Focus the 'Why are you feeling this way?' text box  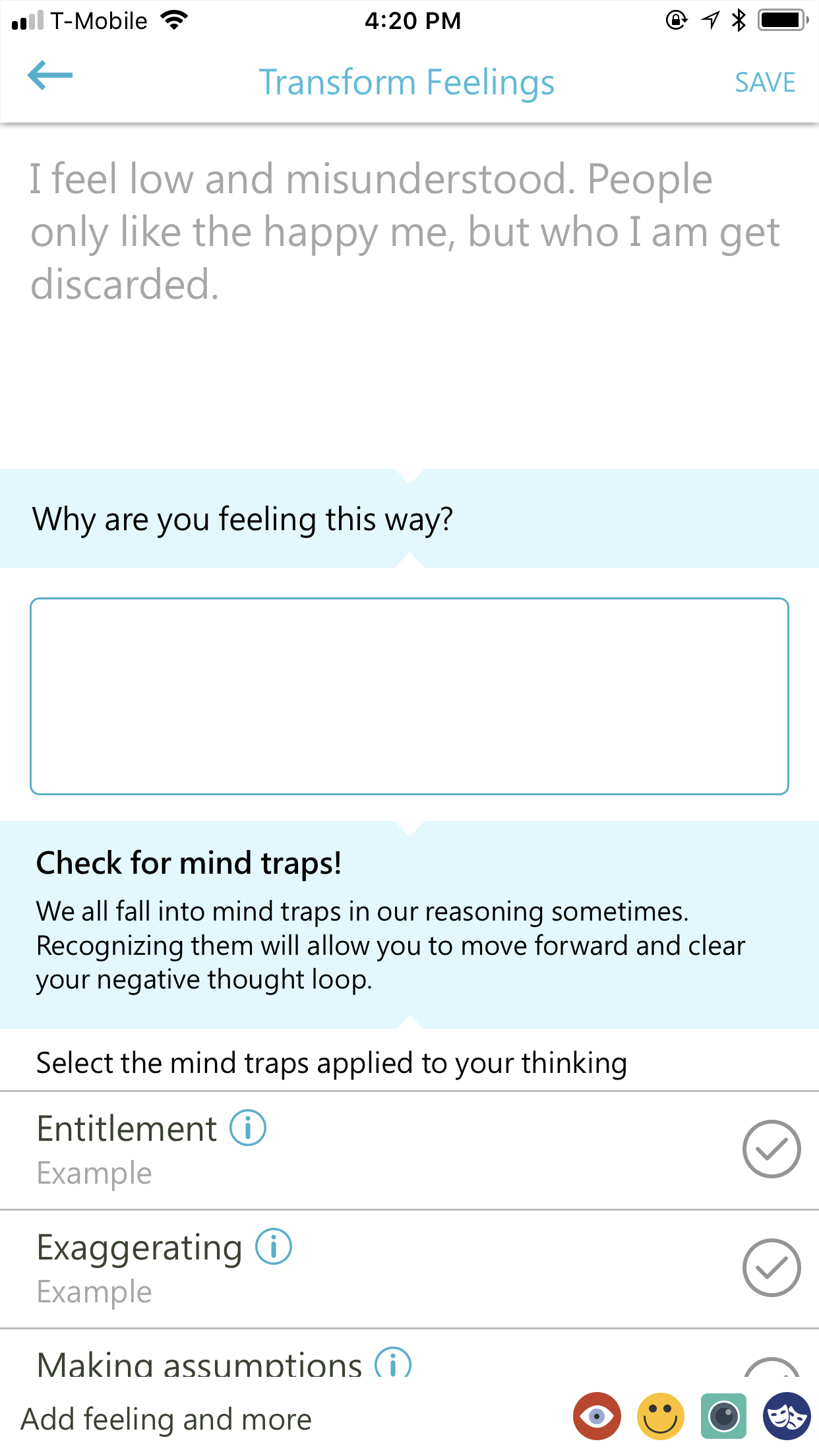click(x=409, y=696)
